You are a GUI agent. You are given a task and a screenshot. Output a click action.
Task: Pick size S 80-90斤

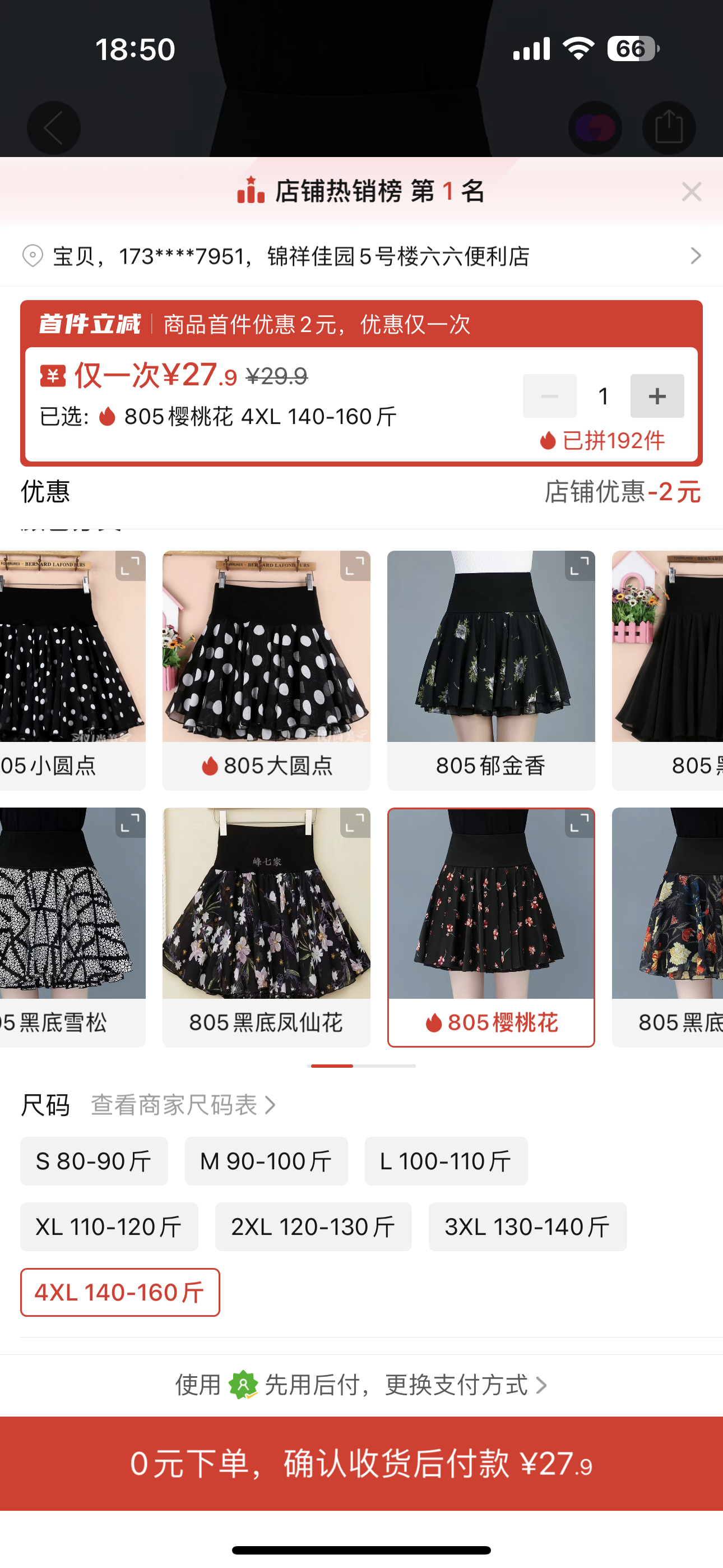coord(94,1161)
